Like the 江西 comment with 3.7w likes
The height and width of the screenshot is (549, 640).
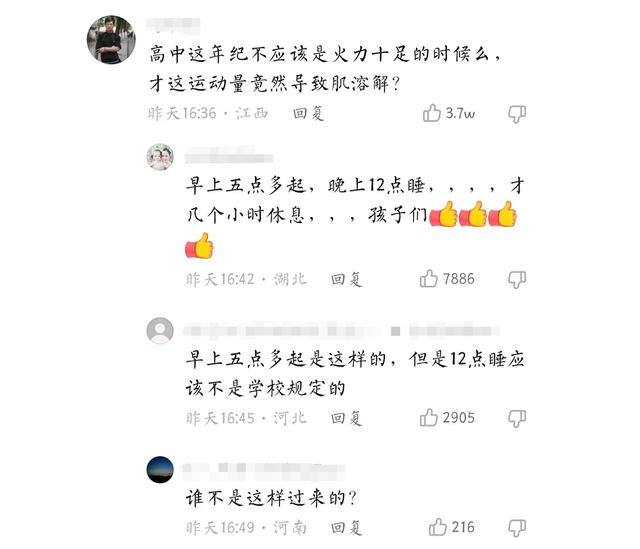click(432, 114)
